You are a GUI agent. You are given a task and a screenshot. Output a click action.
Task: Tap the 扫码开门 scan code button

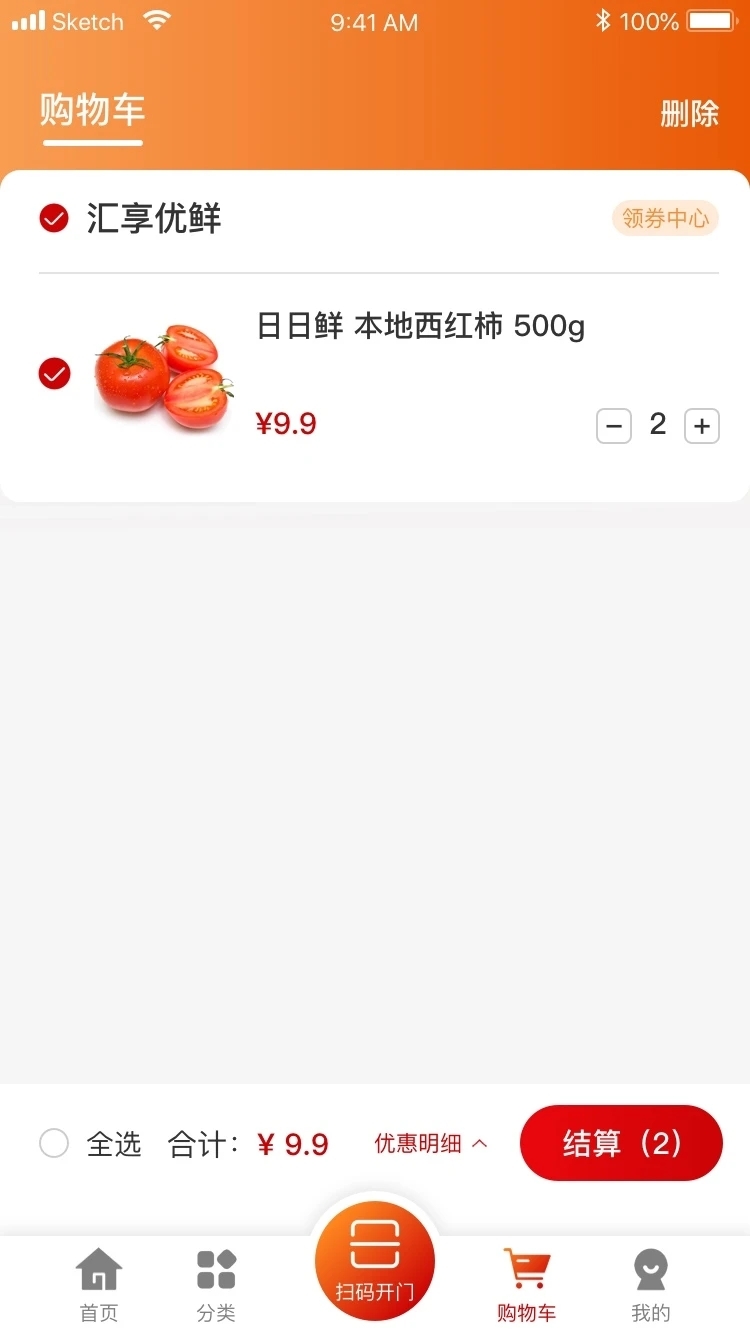(374, 1258)
